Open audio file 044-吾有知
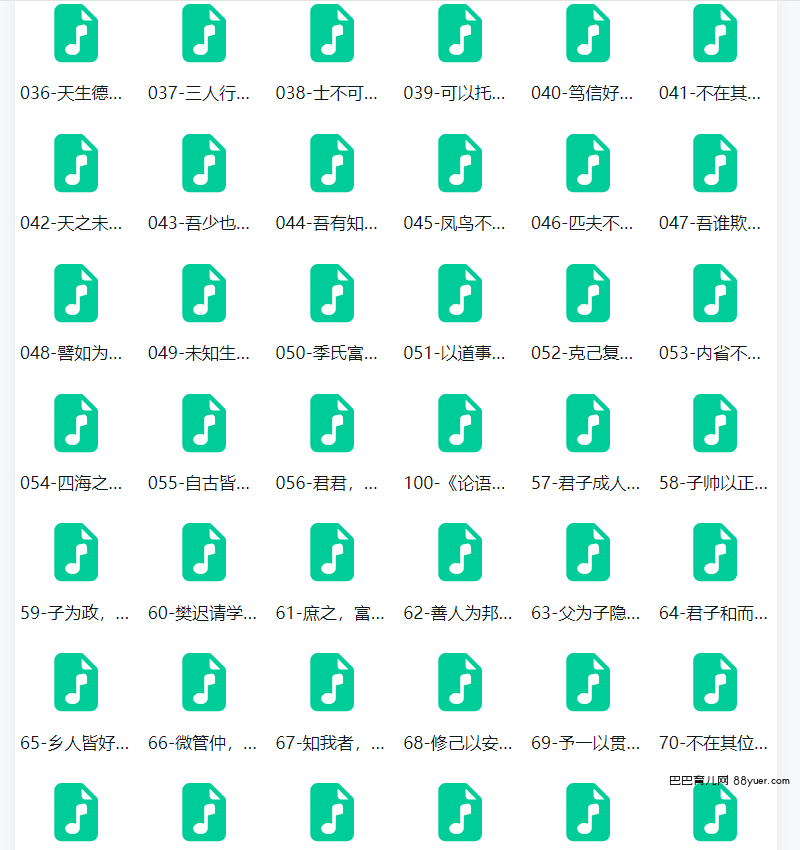Image resolution: width=800 pixels, height=850 pixels. coord(332,163)
